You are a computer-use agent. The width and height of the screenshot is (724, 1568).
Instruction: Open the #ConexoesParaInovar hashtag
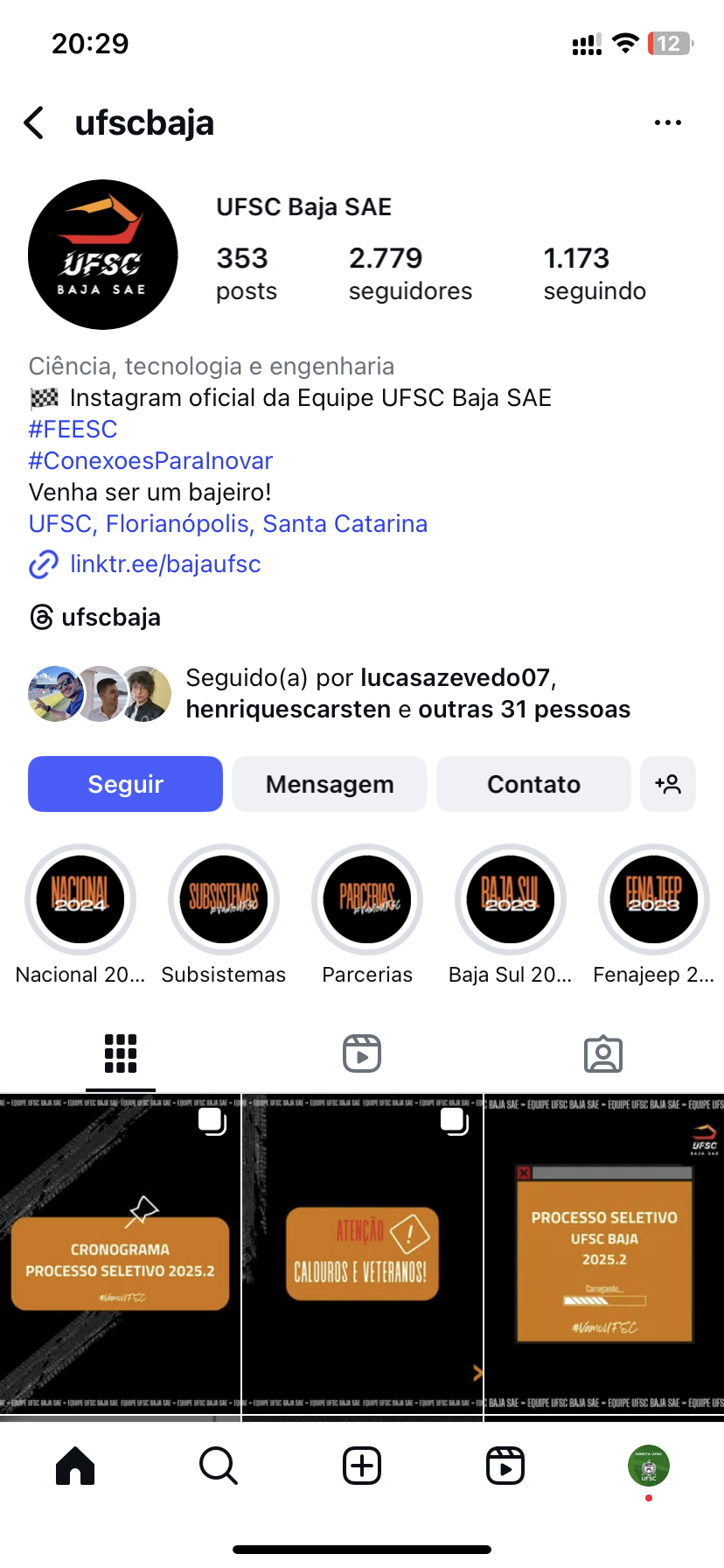(150, 461)
